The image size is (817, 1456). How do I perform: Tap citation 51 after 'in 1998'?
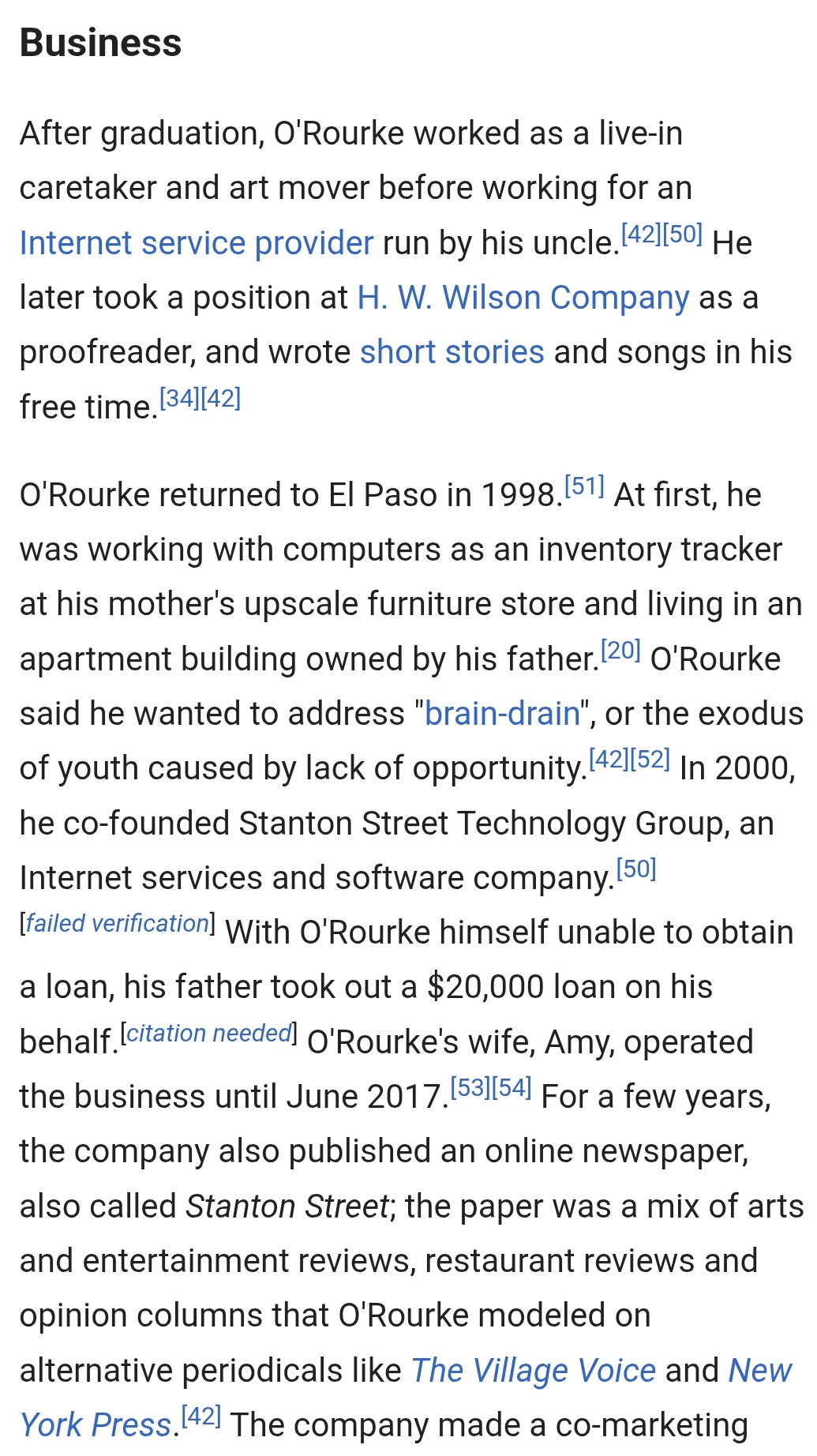pyautogui.click(x=584, y=486)
